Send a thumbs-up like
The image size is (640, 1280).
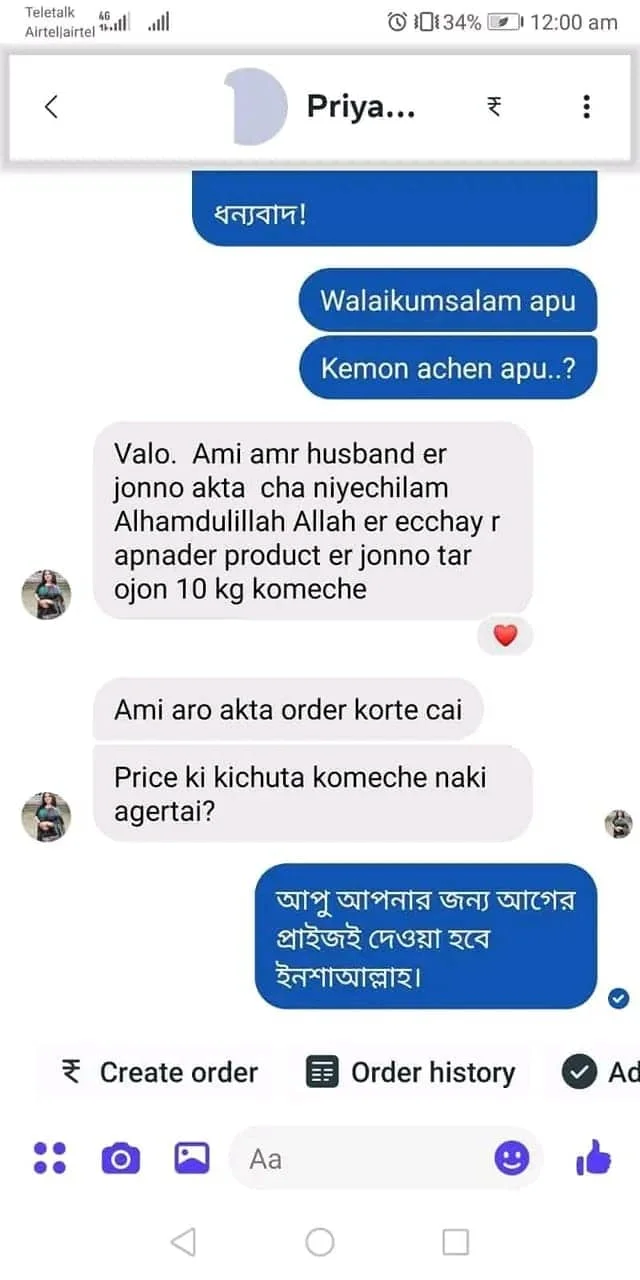coord(593,1158)
